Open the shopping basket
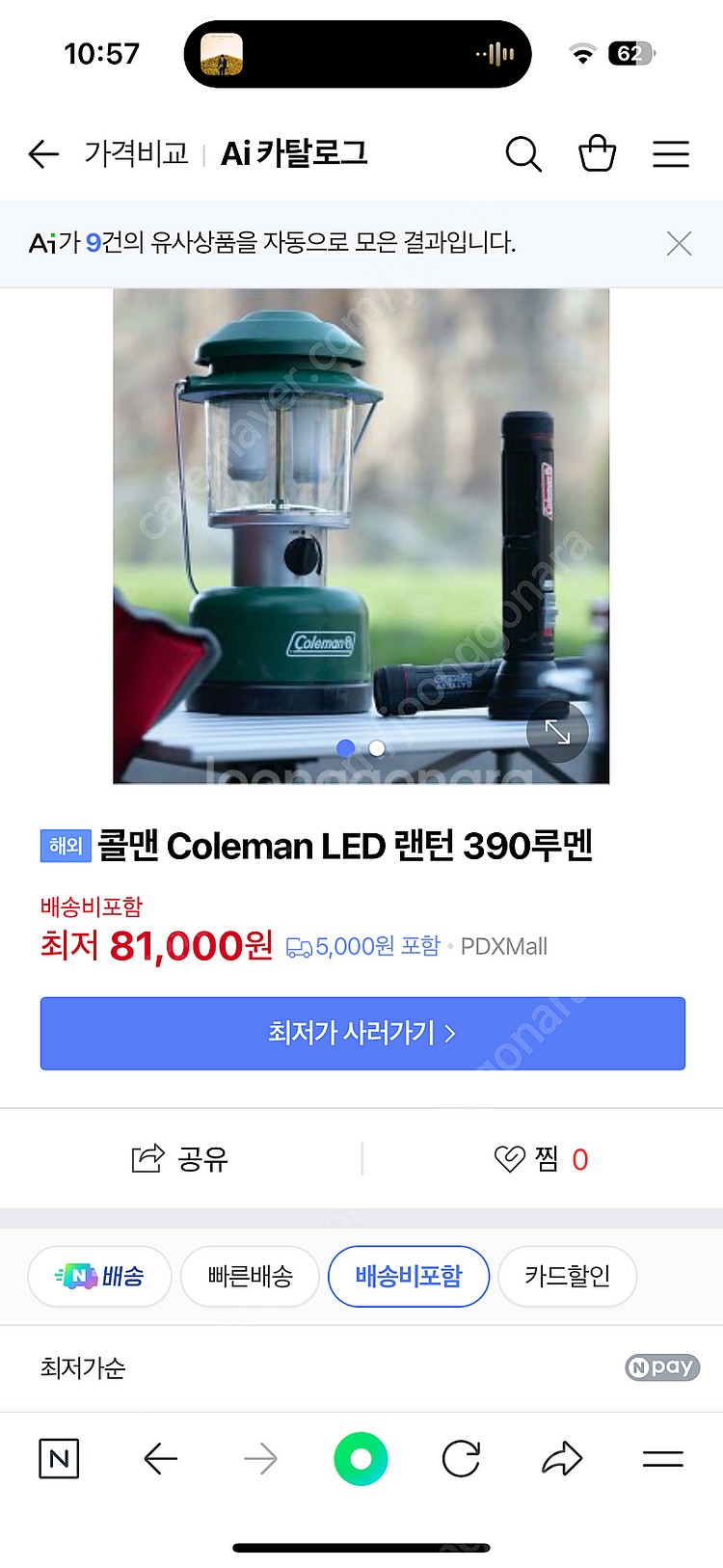Image resolution: width=723 pixels, height=1568 pixels. pyautogui.click(x=597, y=154)
